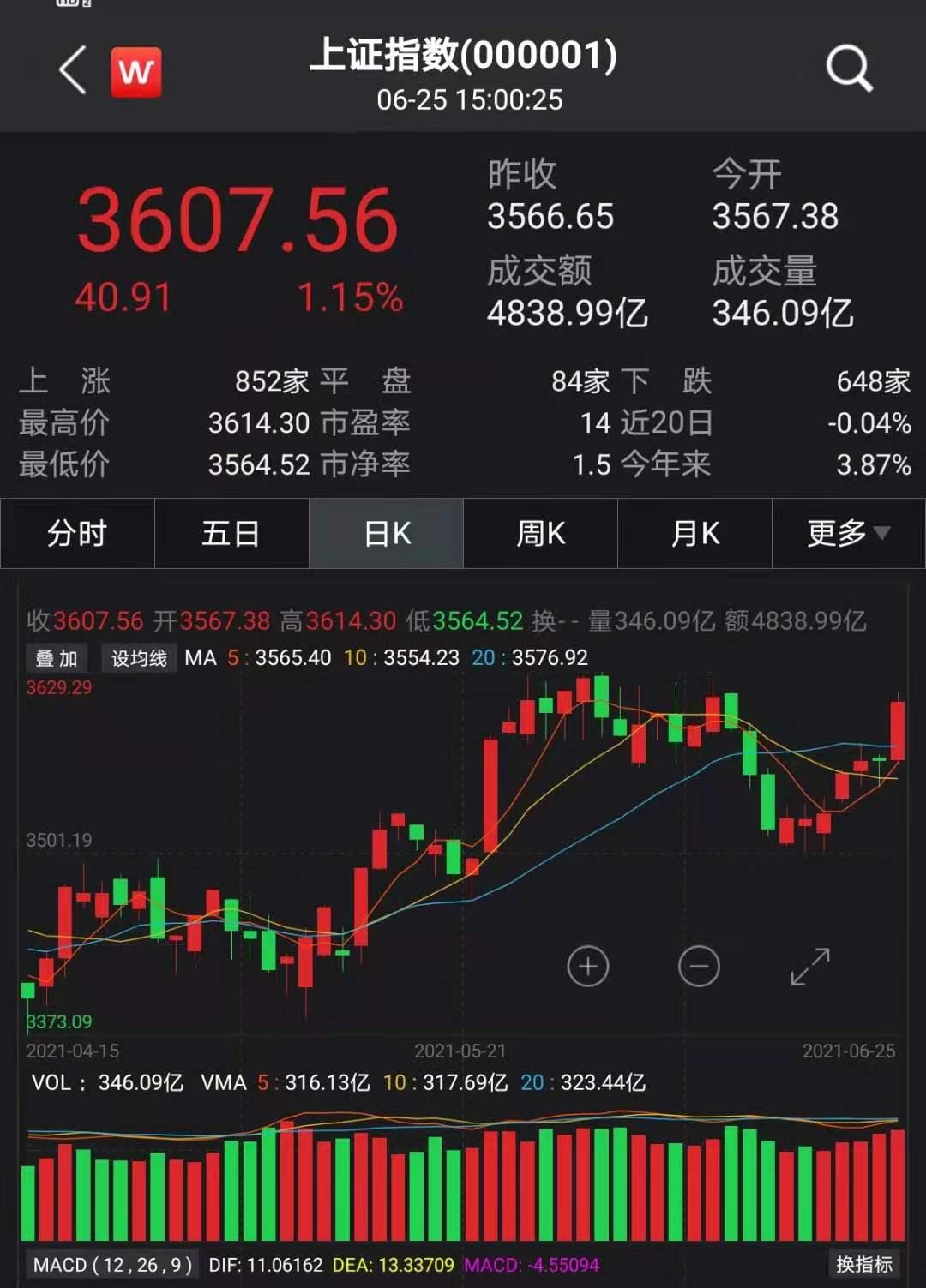This screenshot has width=926, height=1288.
Task: Open the search icon
Action: click(848, 69)
